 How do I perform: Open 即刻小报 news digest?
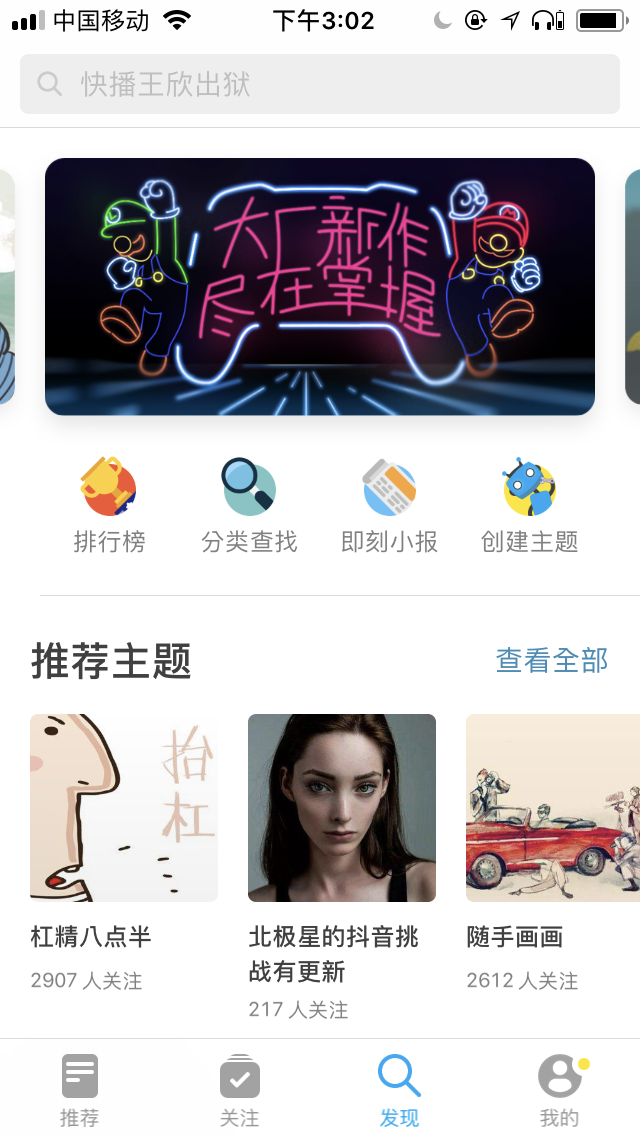[389, 506]
